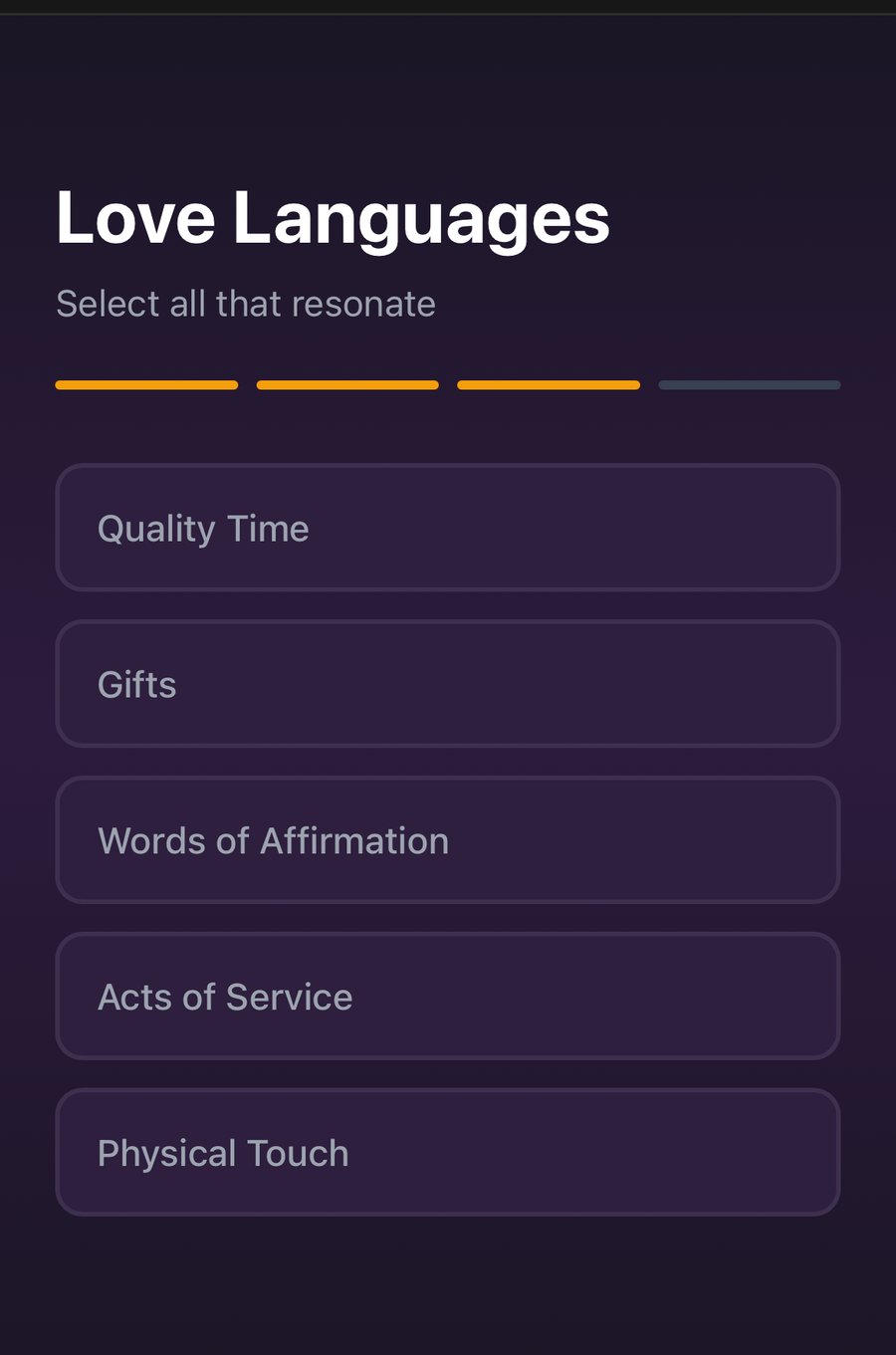Image resolution: width=896 pixels, height=1355 pixels.
Task: Click the third orange progress segment
Action: point(549,384)
